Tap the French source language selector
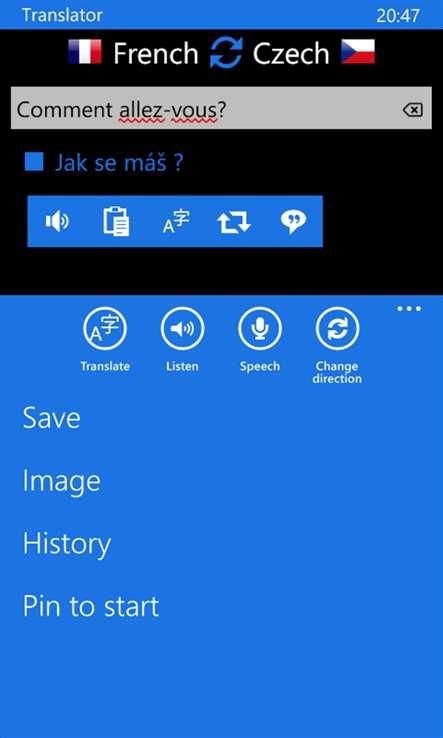Image resolution: width=443 pixels, height=738 pixels. pos(133,53)
